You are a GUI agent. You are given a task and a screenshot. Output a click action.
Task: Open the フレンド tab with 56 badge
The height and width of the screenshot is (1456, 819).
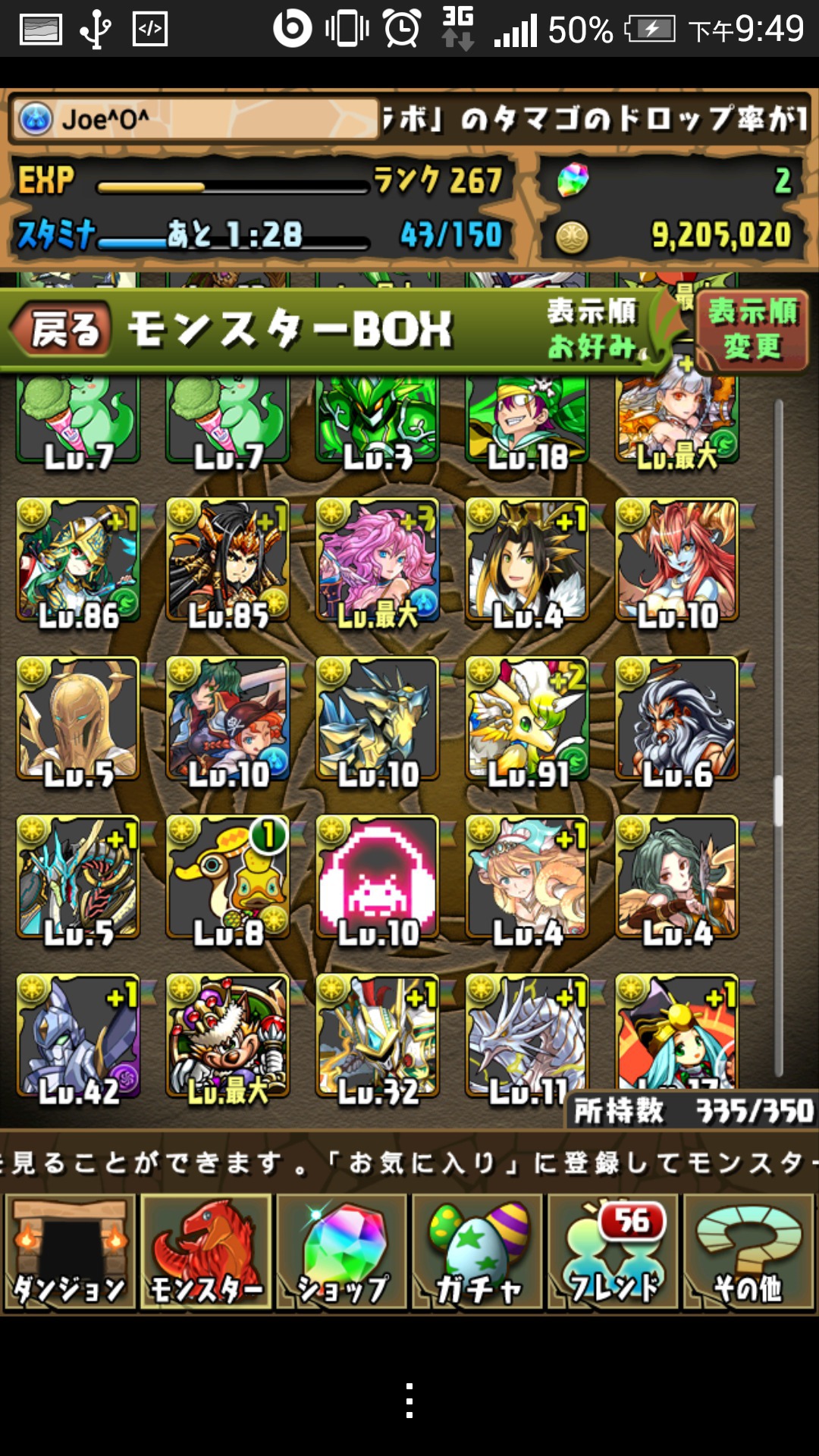[x=613, y=1252]
